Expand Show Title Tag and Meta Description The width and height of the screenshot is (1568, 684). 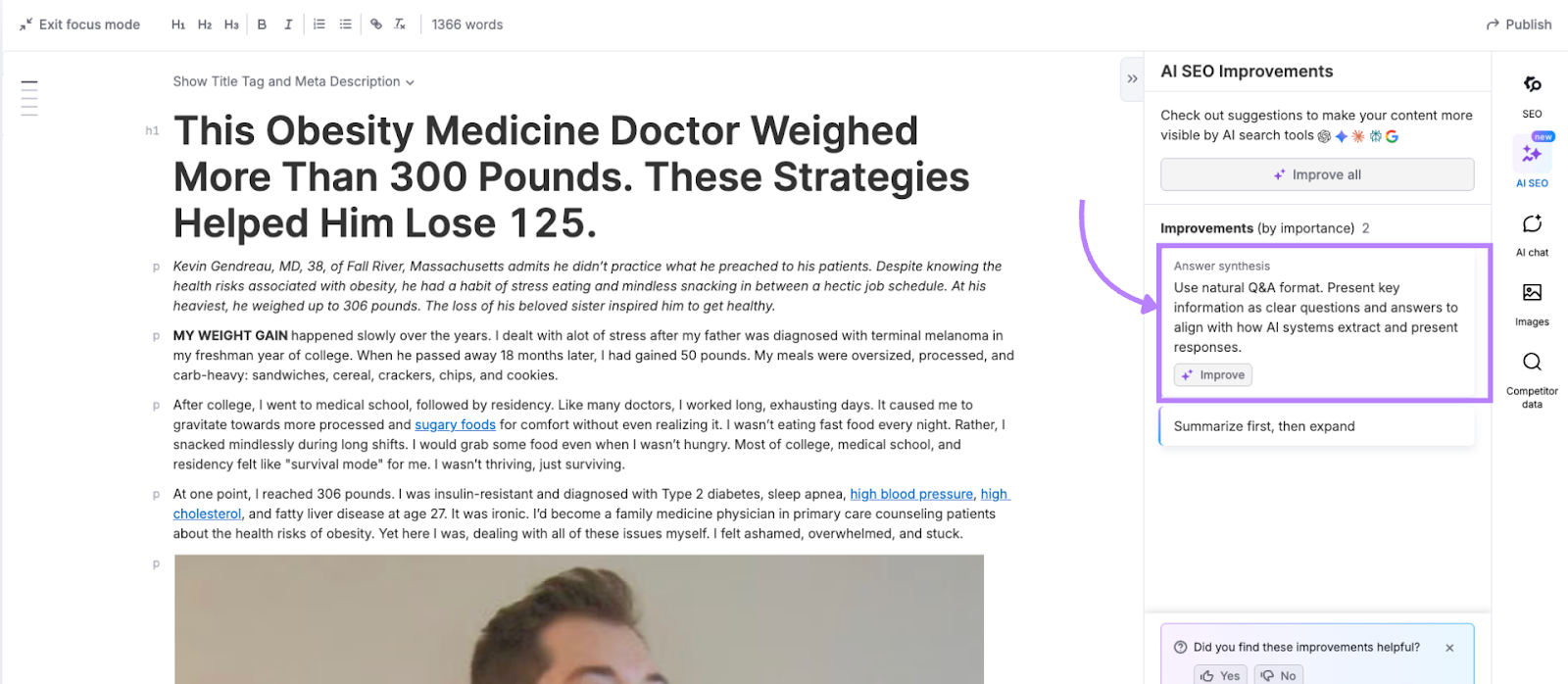[x=293, y=81]
